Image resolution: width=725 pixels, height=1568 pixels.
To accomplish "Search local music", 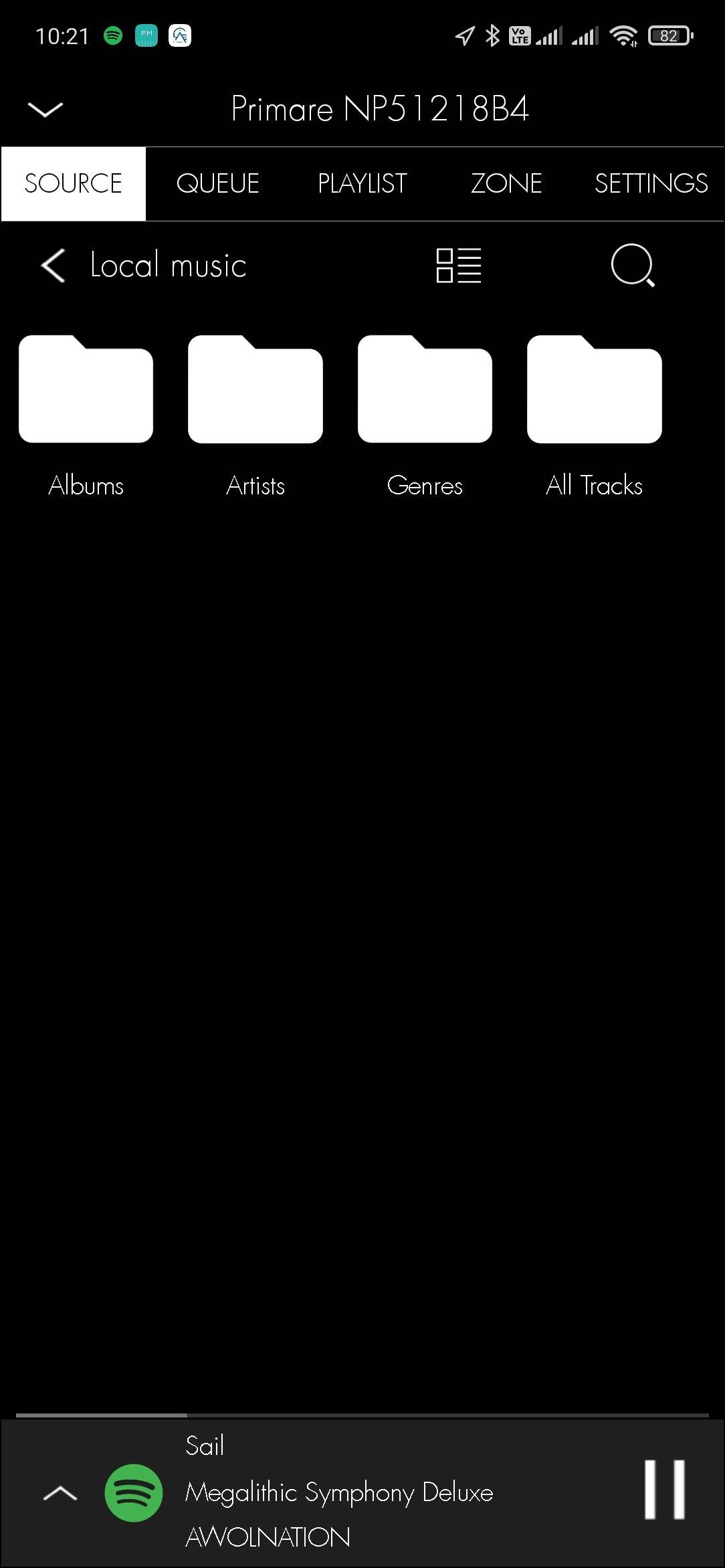I will point(633,266).
